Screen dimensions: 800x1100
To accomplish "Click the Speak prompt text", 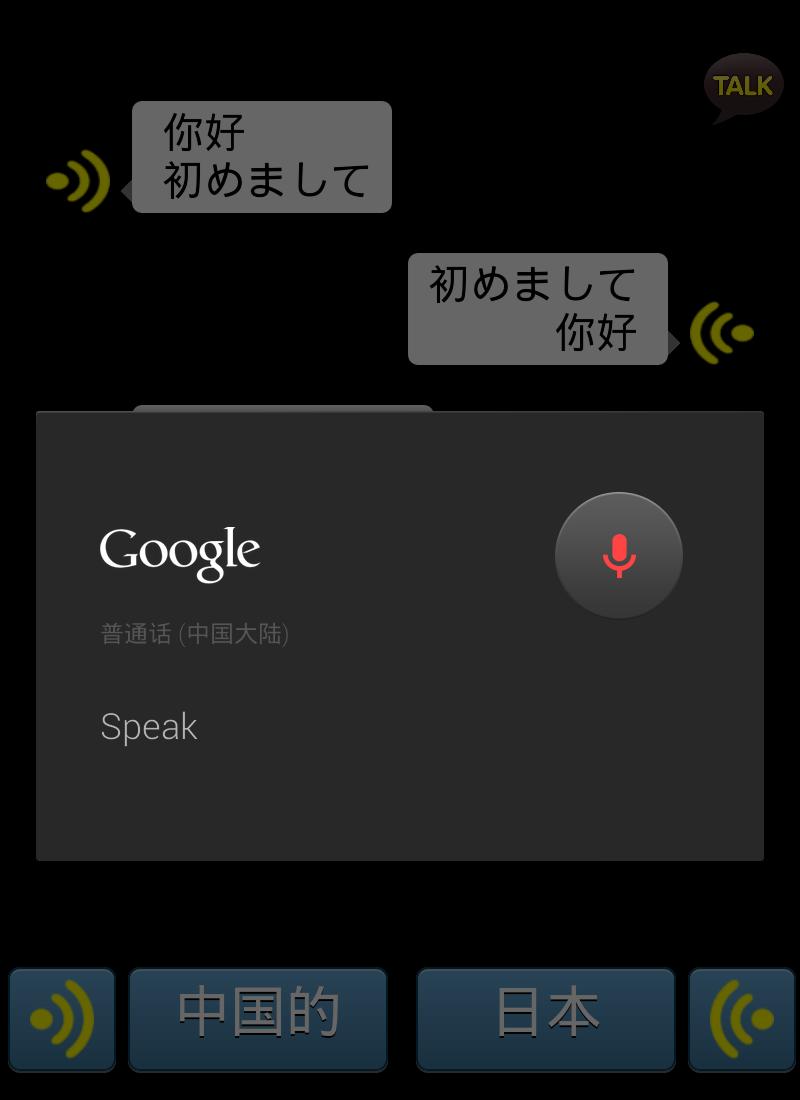I will pyautogui.click(x=148, y=727).
